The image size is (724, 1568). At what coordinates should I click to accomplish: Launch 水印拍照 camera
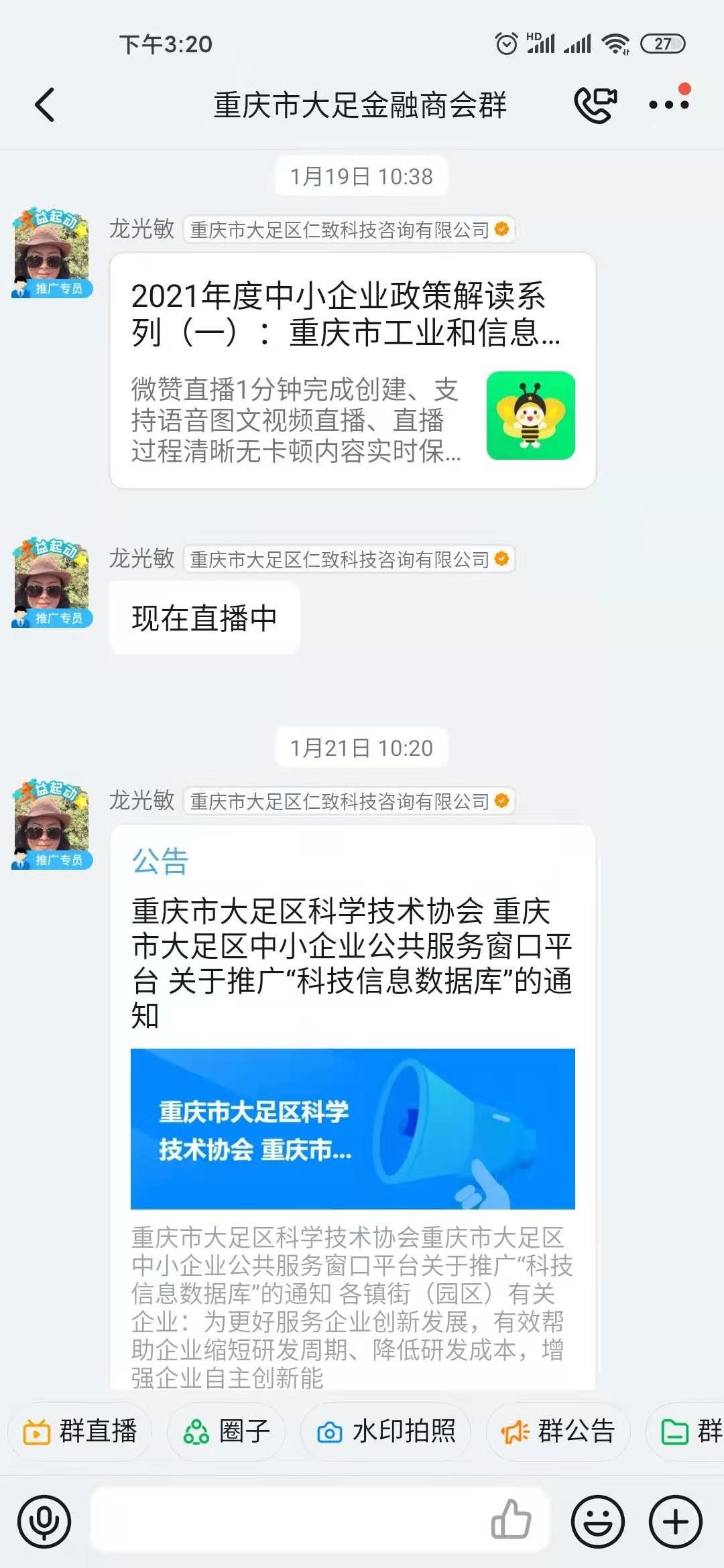click(x=385, y=1431)
